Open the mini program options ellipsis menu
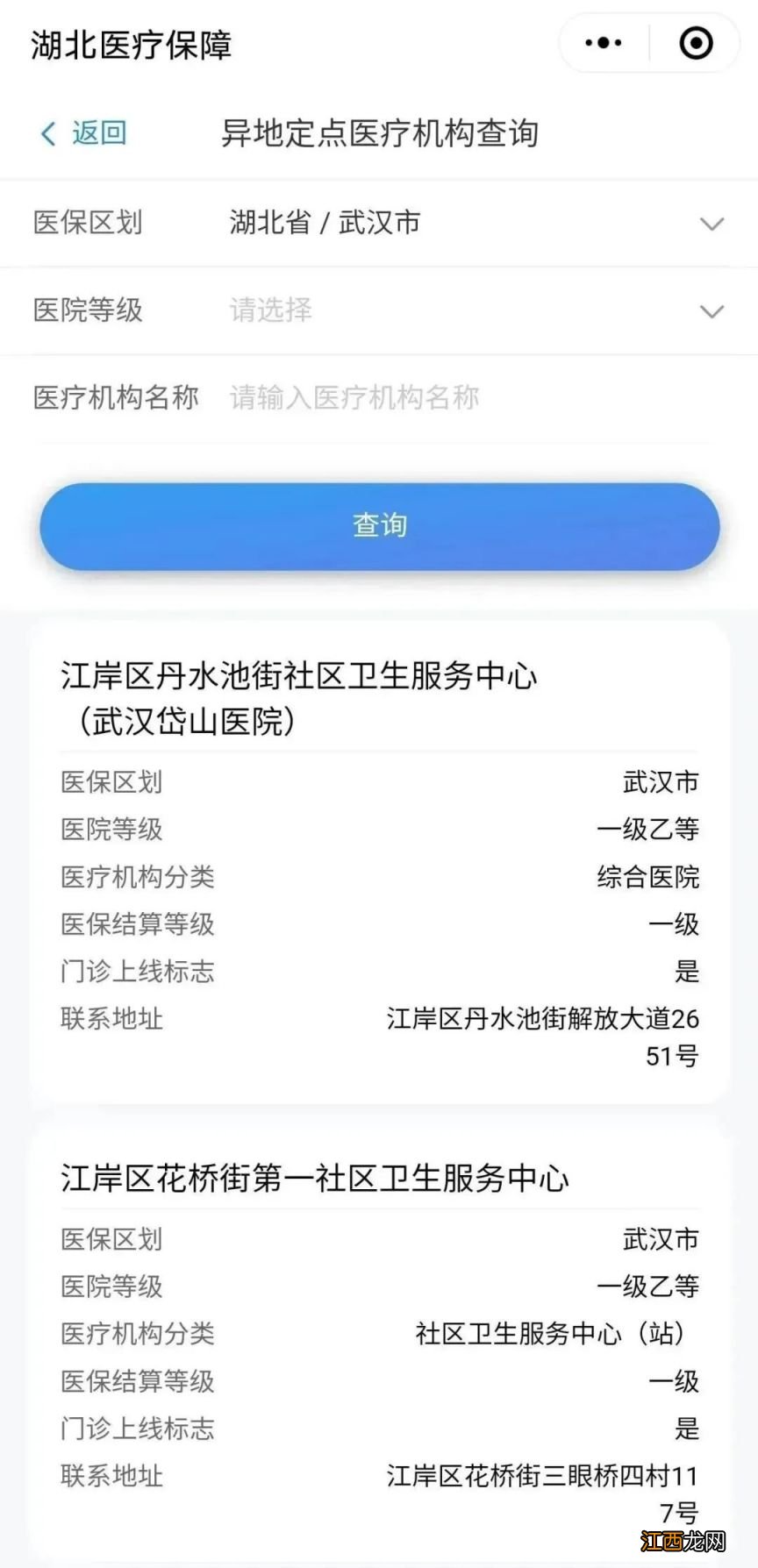 [600, 40]
